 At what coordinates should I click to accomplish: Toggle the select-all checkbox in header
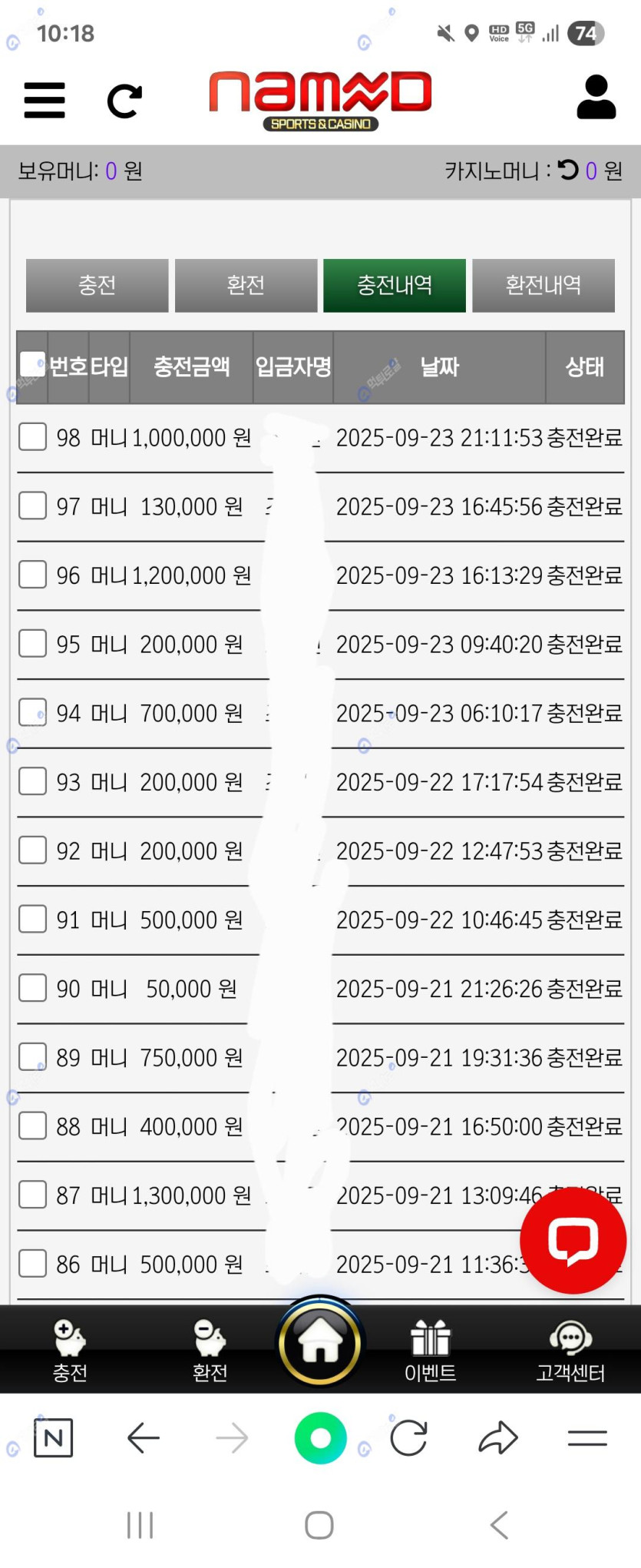pyautogui.click(x=32, y=365)
